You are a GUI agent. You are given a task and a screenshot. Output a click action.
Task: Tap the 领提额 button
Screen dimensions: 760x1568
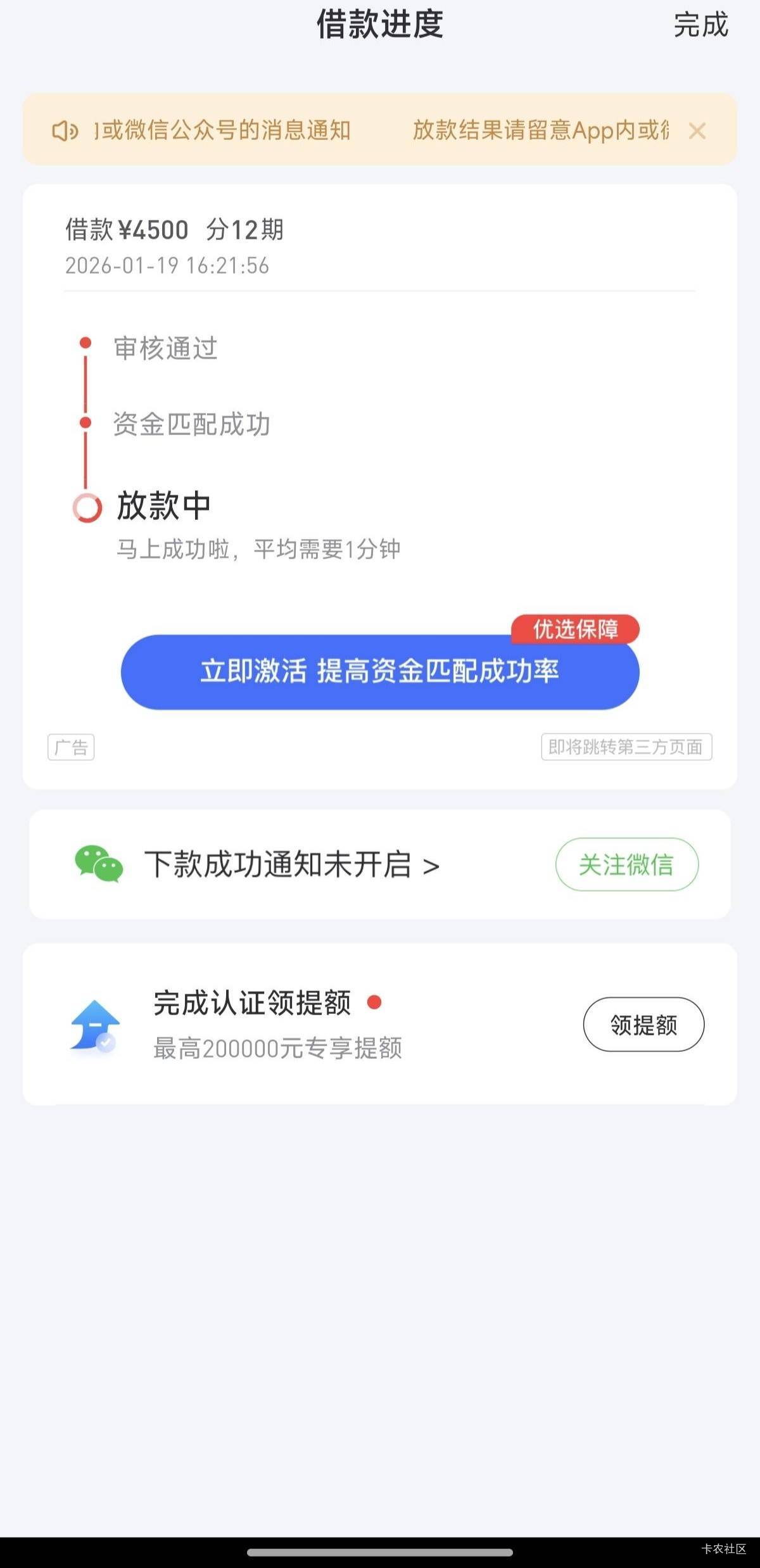(643, 1025)
